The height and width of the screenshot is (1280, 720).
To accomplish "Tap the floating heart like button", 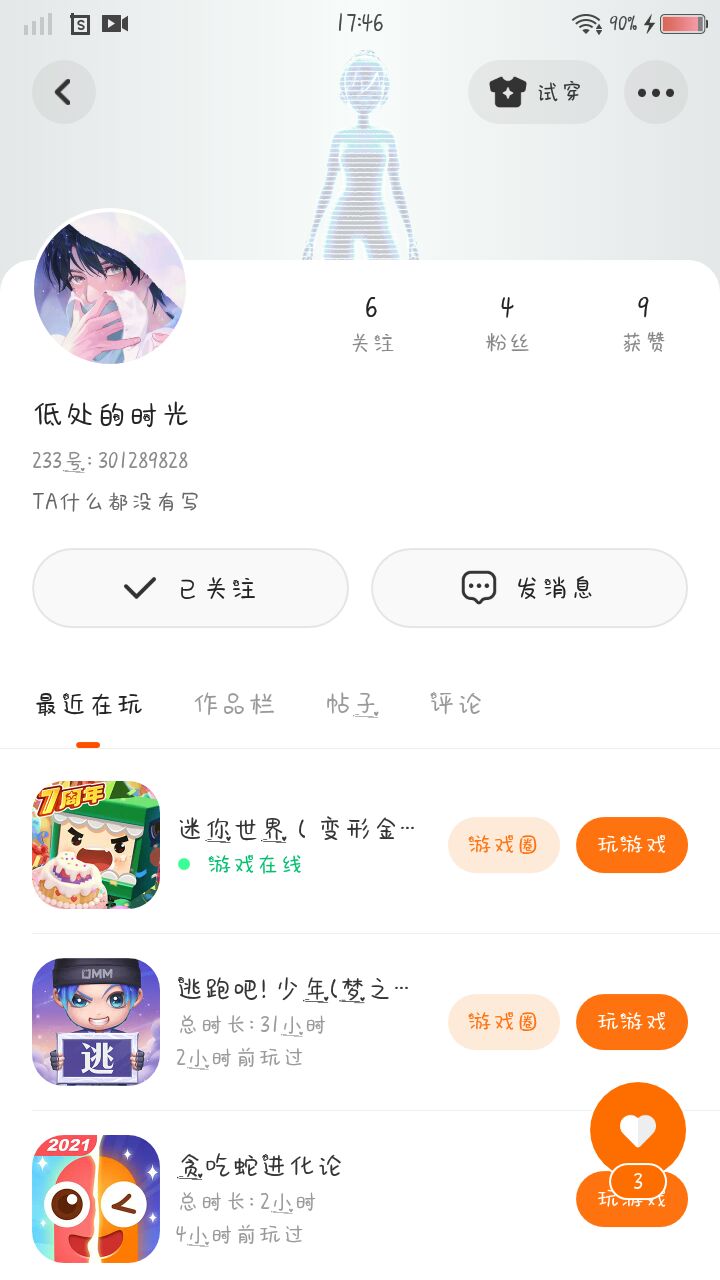I will pos(637,1129).
